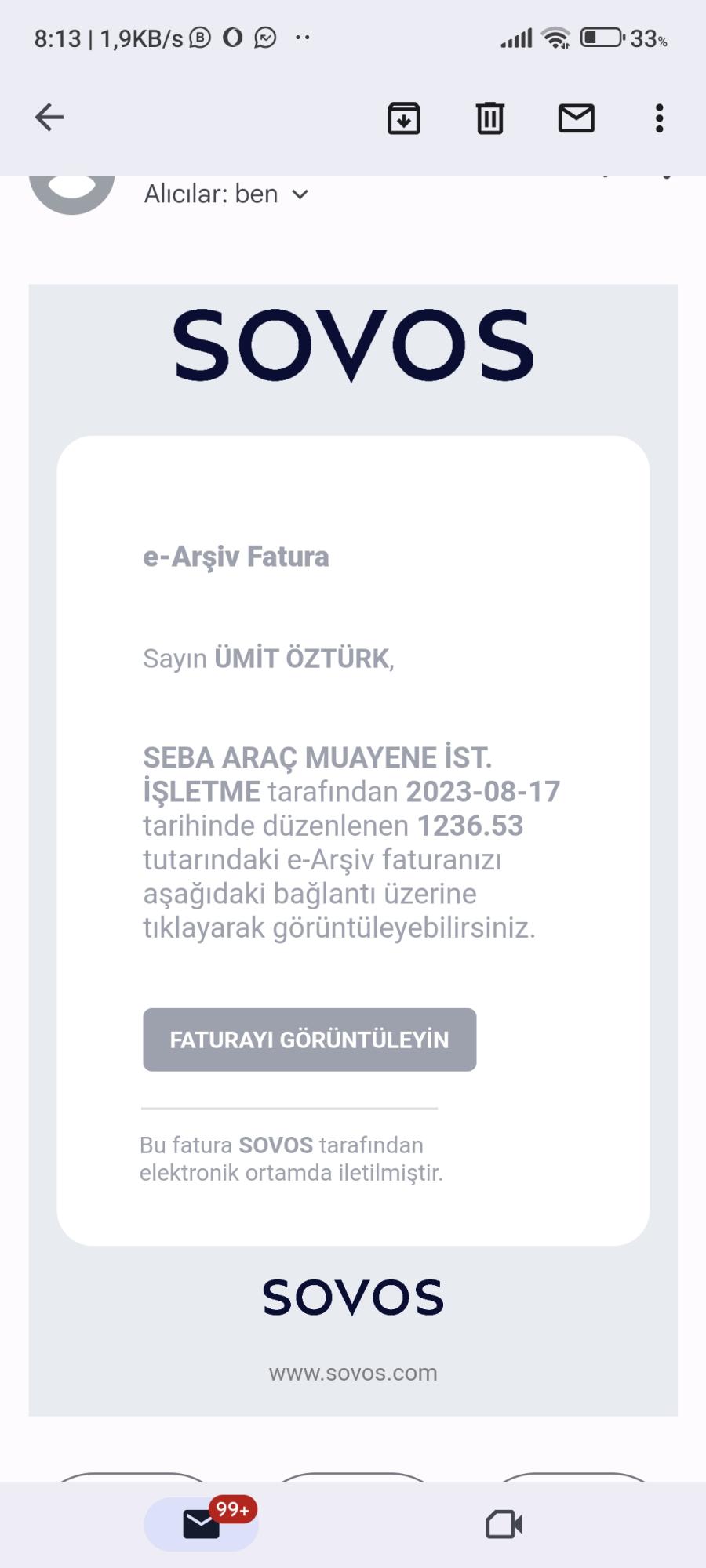The image size is (706, 1568).
Task: Open more email options
Action: coord(658,118)
